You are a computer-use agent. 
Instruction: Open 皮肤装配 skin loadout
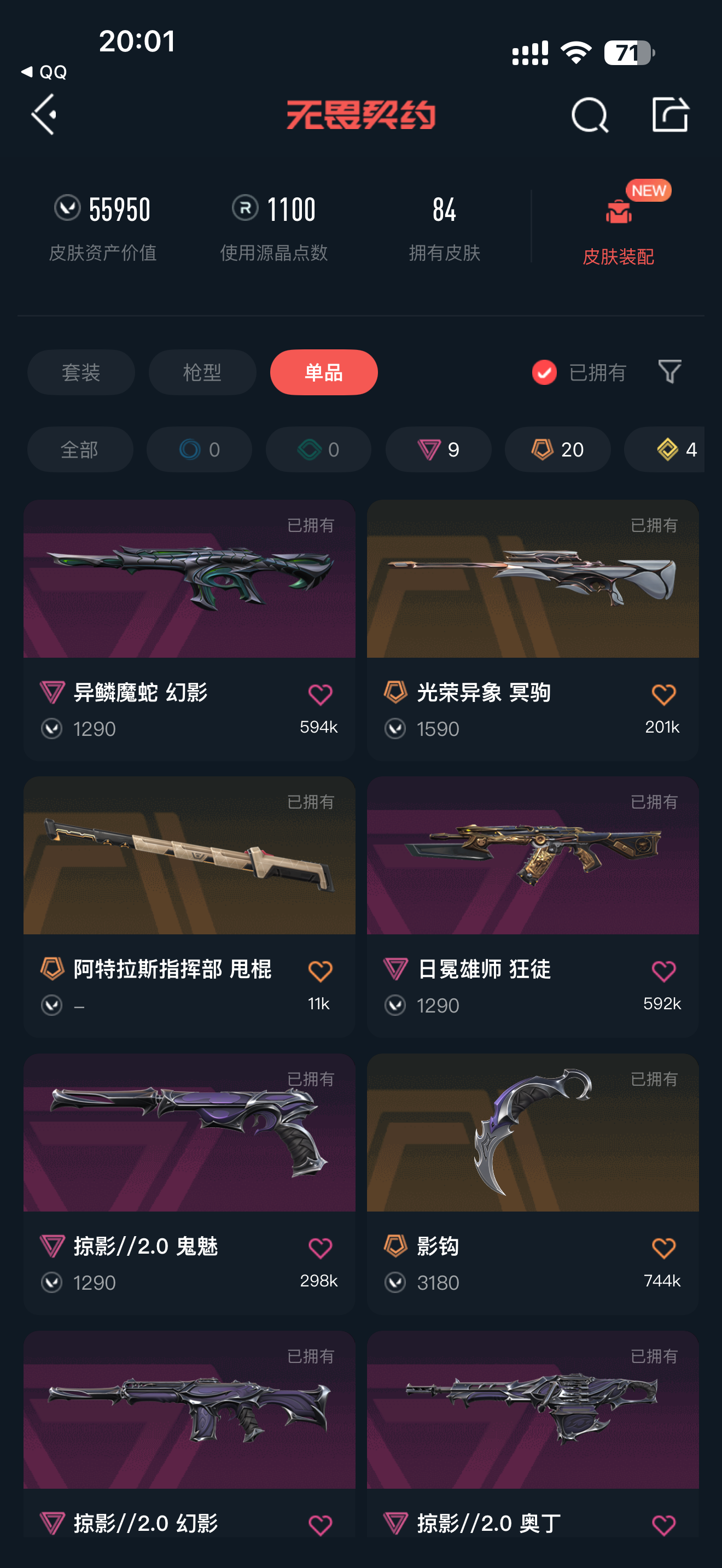coord(618,231)
